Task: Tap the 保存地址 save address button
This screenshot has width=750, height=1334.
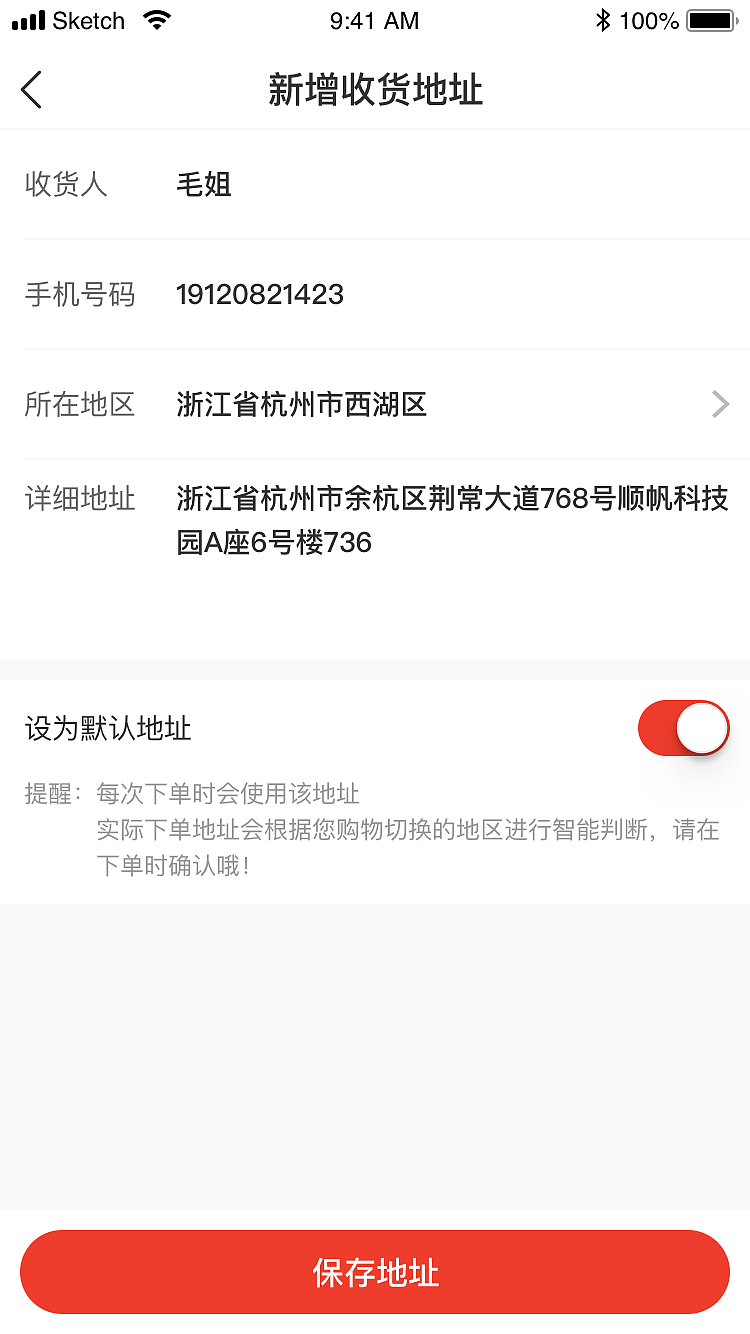Action: coord(374,1271)
